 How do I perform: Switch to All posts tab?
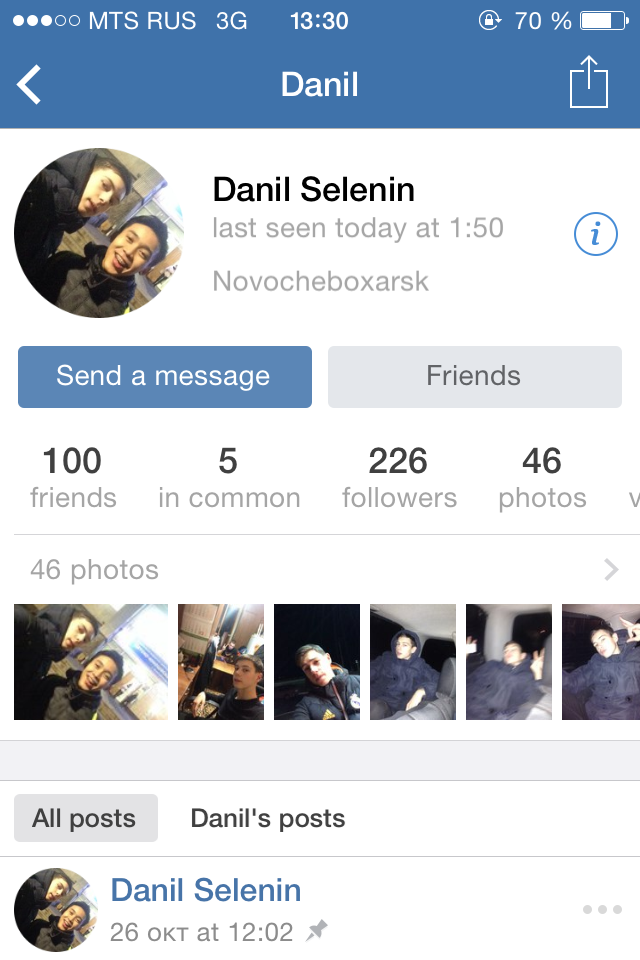(x=85, y=818)
